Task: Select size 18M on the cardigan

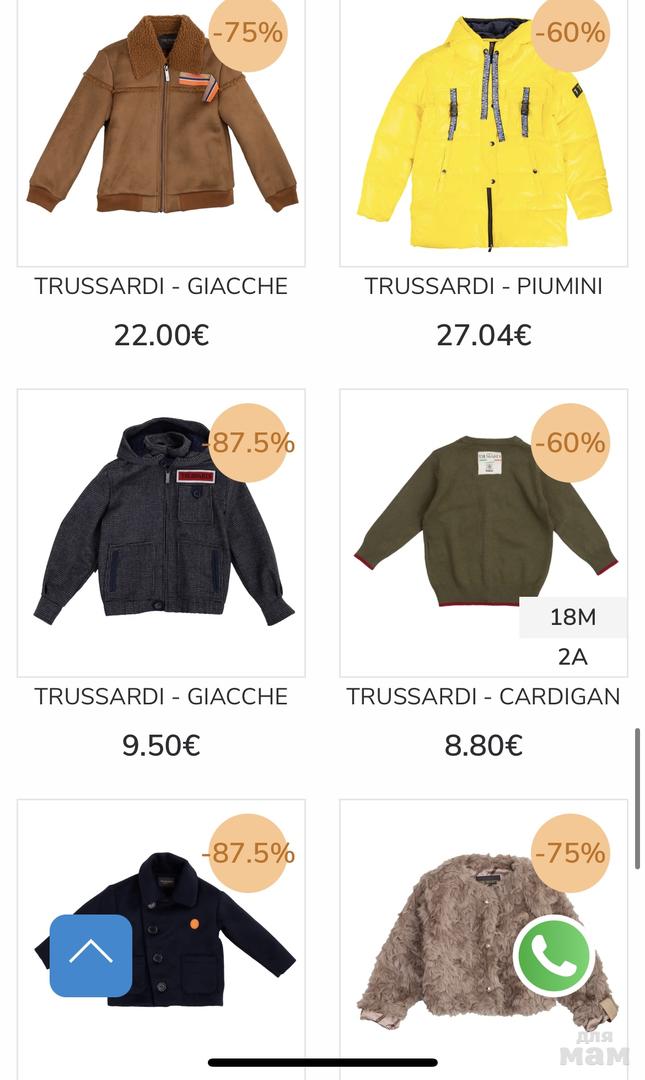Action: click(x=573, y=617)
